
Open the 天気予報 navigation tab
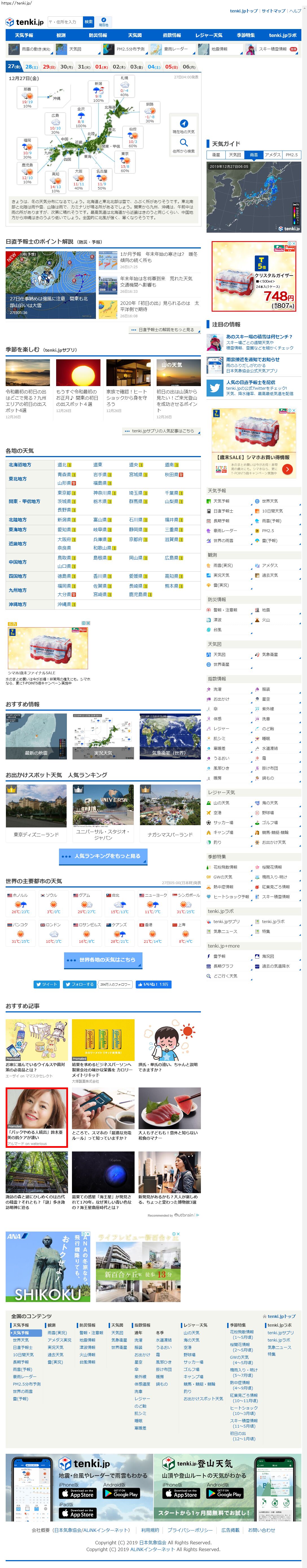point(24,35)
